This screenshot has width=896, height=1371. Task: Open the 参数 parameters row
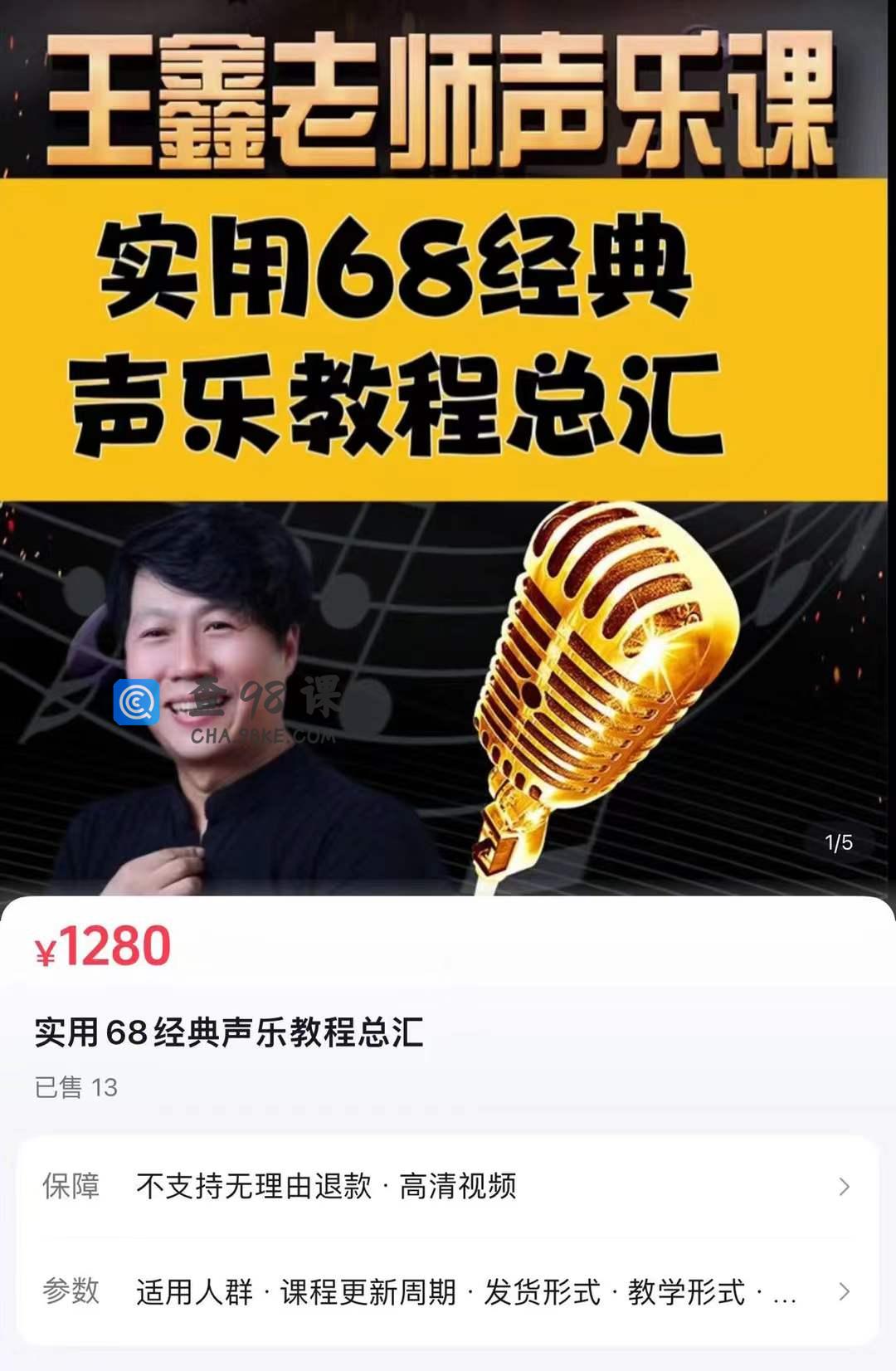448,1292
